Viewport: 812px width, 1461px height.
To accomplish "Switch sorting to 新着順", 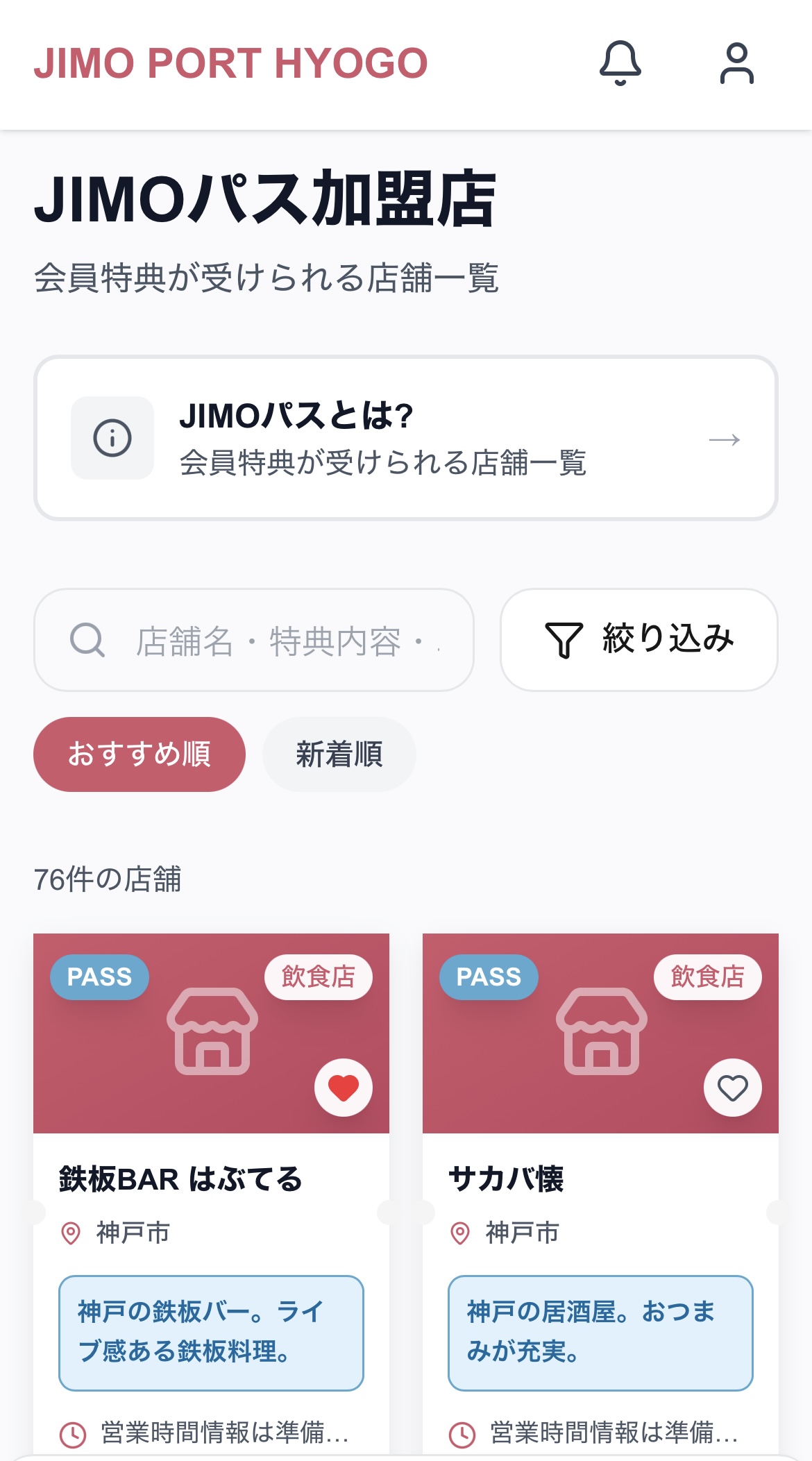I will coord(339,754).
